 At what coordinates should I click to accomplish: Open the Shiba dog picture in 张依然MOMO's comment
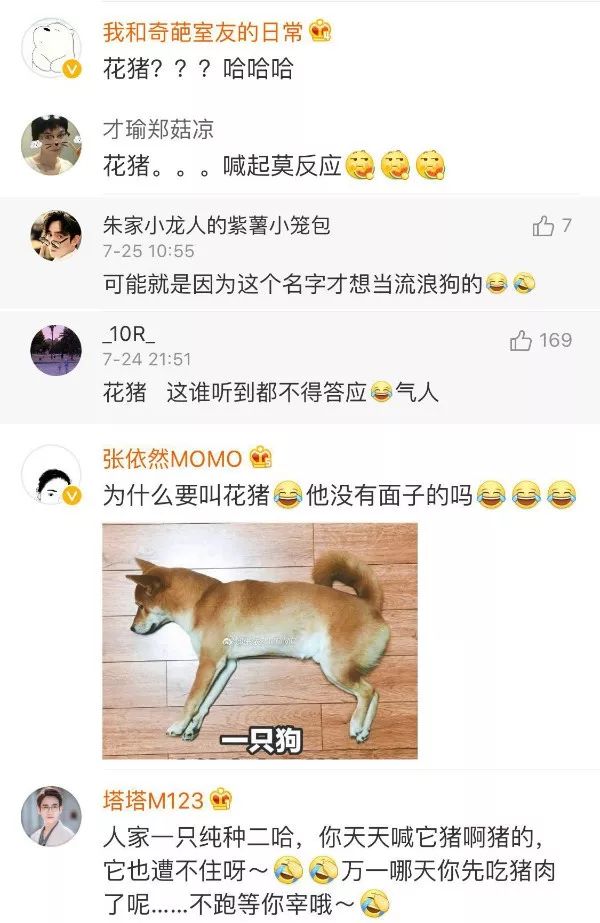point(260,641)
